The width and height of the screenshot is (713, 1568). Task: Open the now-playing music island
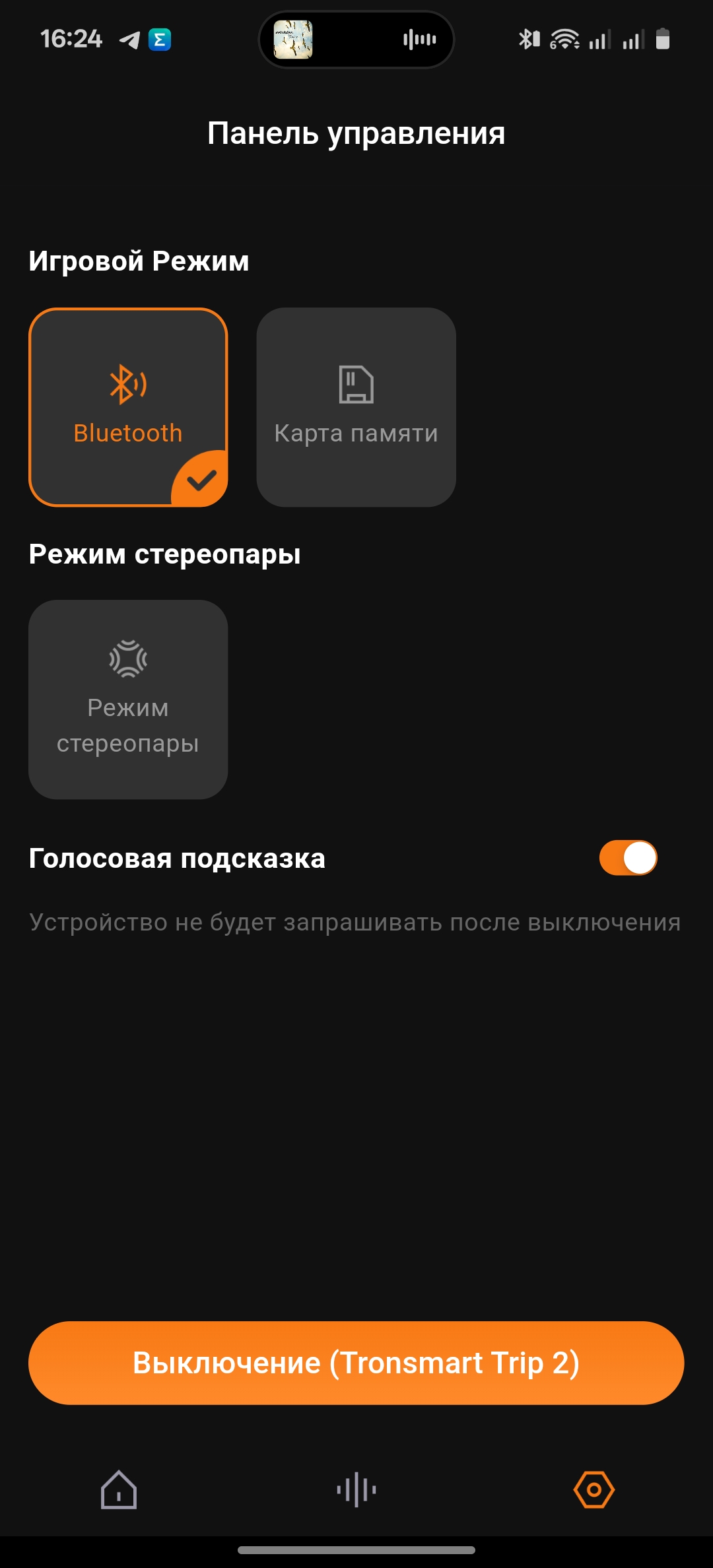356,40
